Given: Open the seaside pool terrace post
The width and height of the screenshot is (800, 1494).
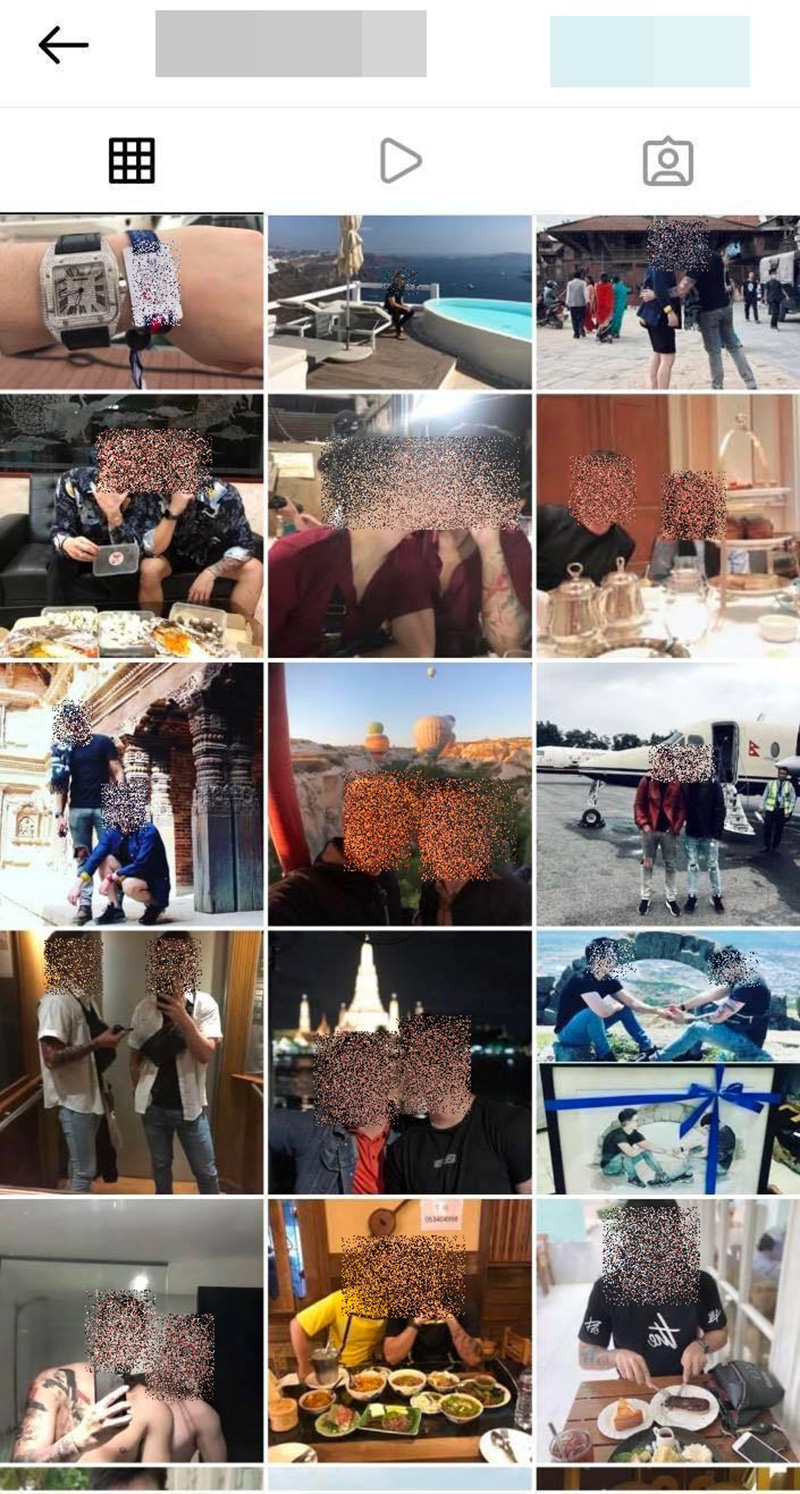Looking at the screenshot, I should coord(400,301).
